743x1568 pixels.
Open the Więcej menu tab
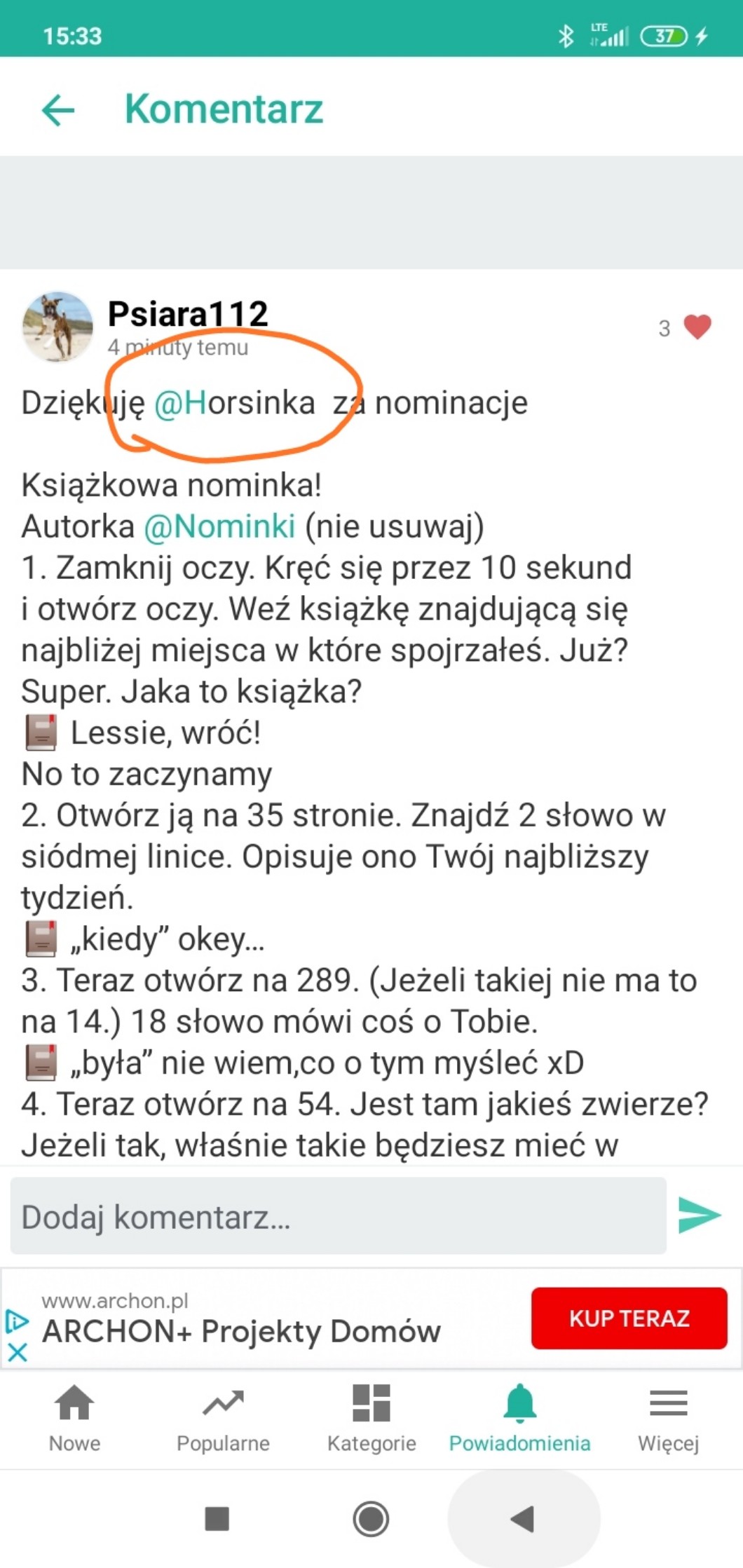click(x=668, y=1419)
